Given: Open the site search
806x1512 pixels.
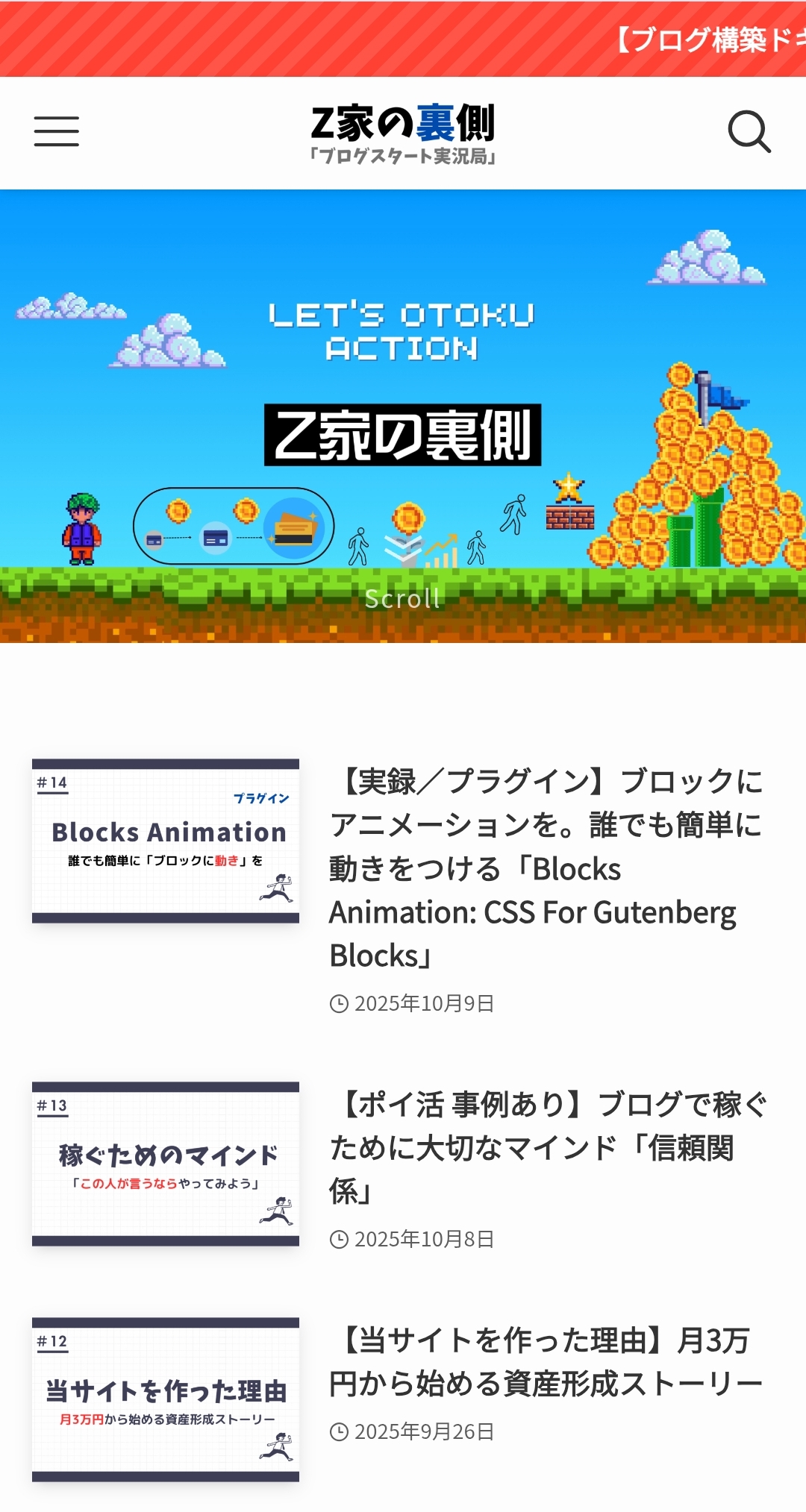Looking at the screenshot, I should pyautogui.click(x=749, y=132).
